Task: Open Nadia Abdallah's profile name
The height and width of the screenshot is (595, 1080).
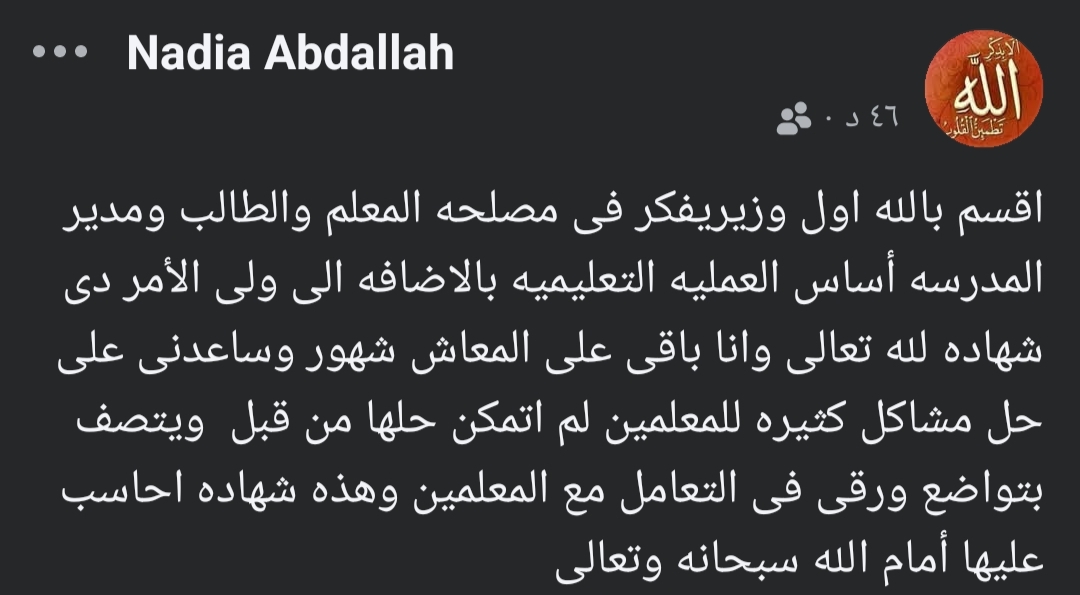Action: [291, 54]
